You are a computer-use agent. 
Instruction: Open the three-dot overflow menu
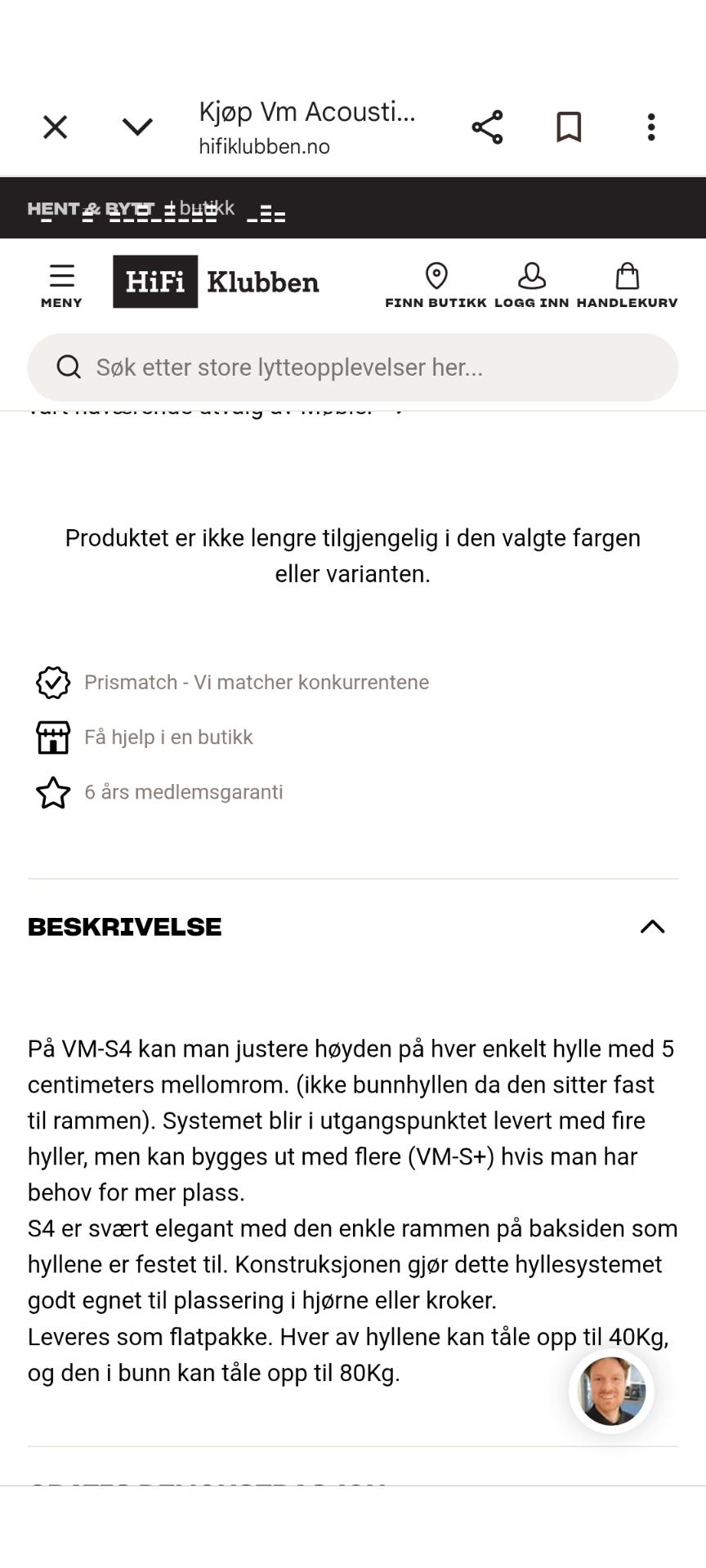coord(650,127)
